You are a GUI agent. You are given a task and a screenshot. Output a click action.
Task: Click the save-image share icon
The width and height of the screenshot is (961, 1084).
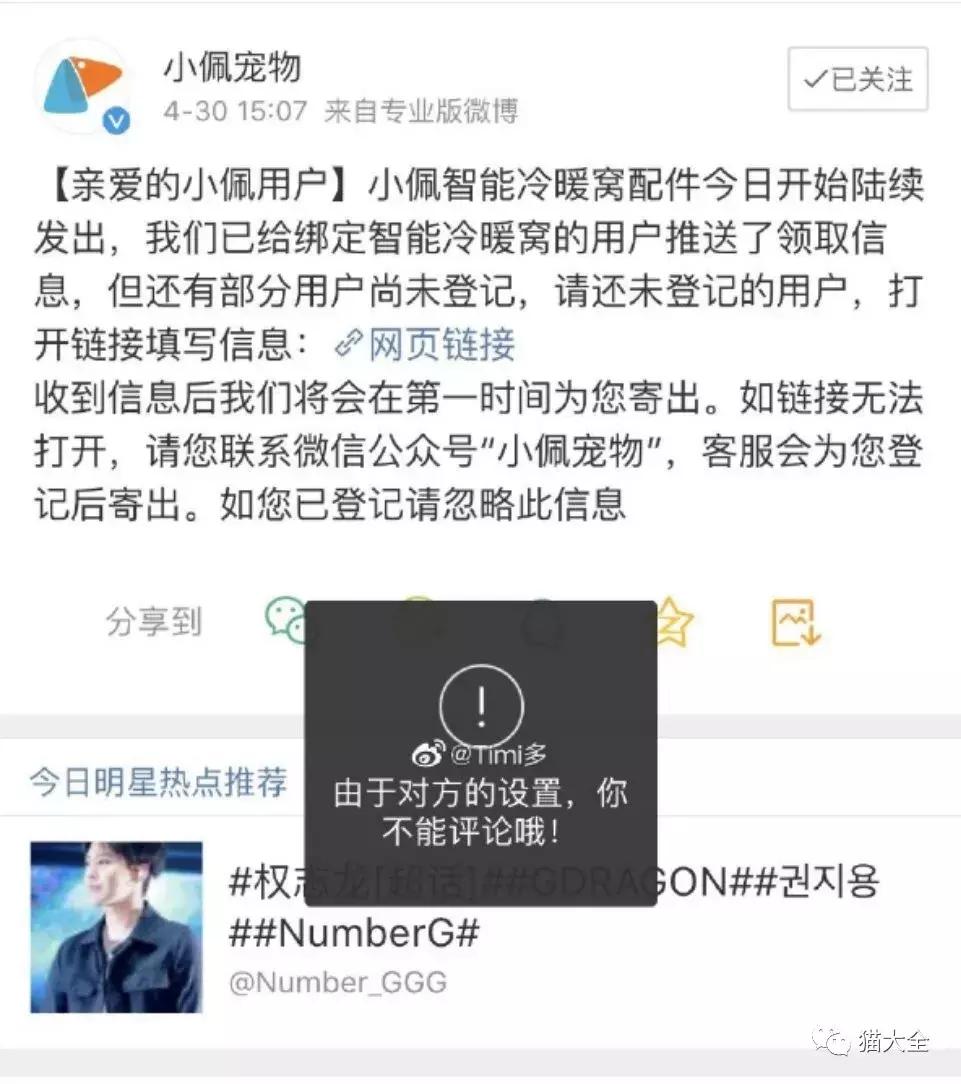click(795, 622)
